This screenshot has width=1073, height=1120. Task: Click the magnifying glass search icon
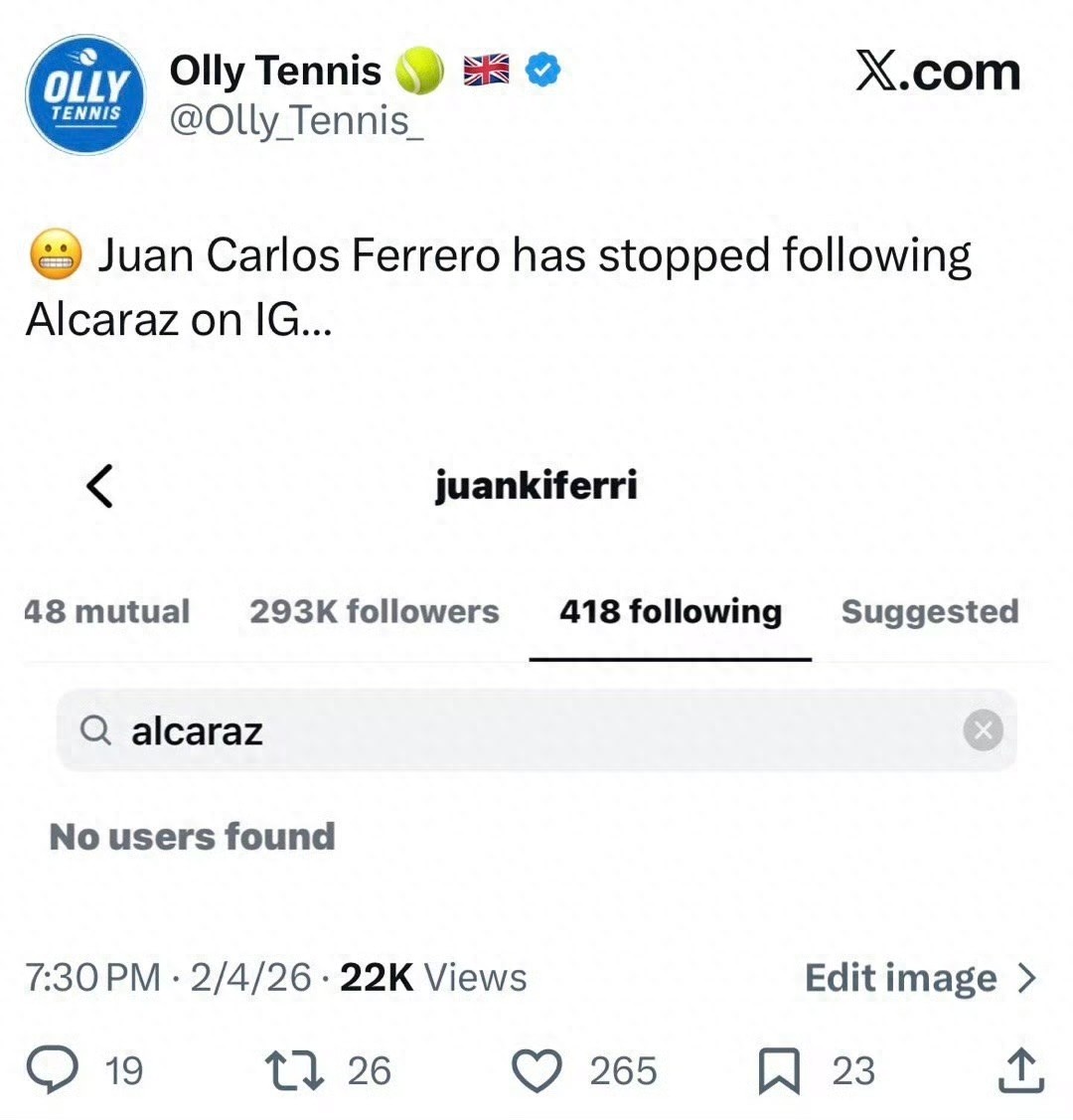point(95,730)
